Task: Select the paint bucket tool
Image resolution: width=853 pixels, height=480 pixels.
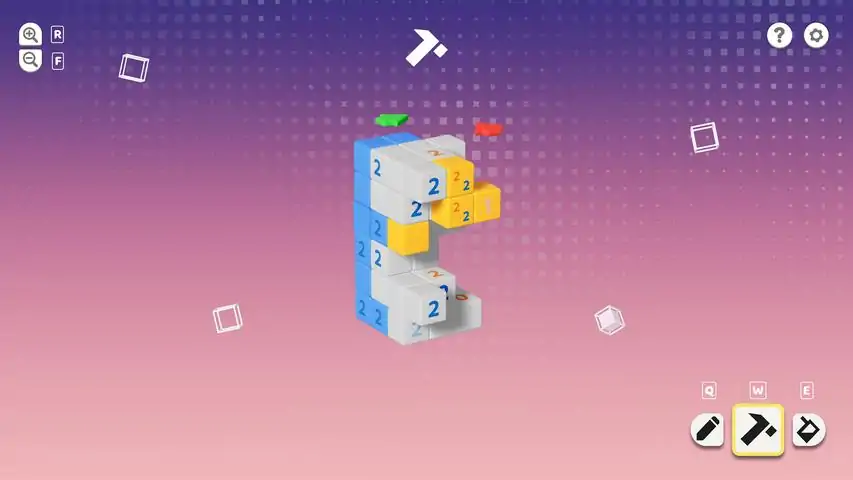Action: (808, 430)
